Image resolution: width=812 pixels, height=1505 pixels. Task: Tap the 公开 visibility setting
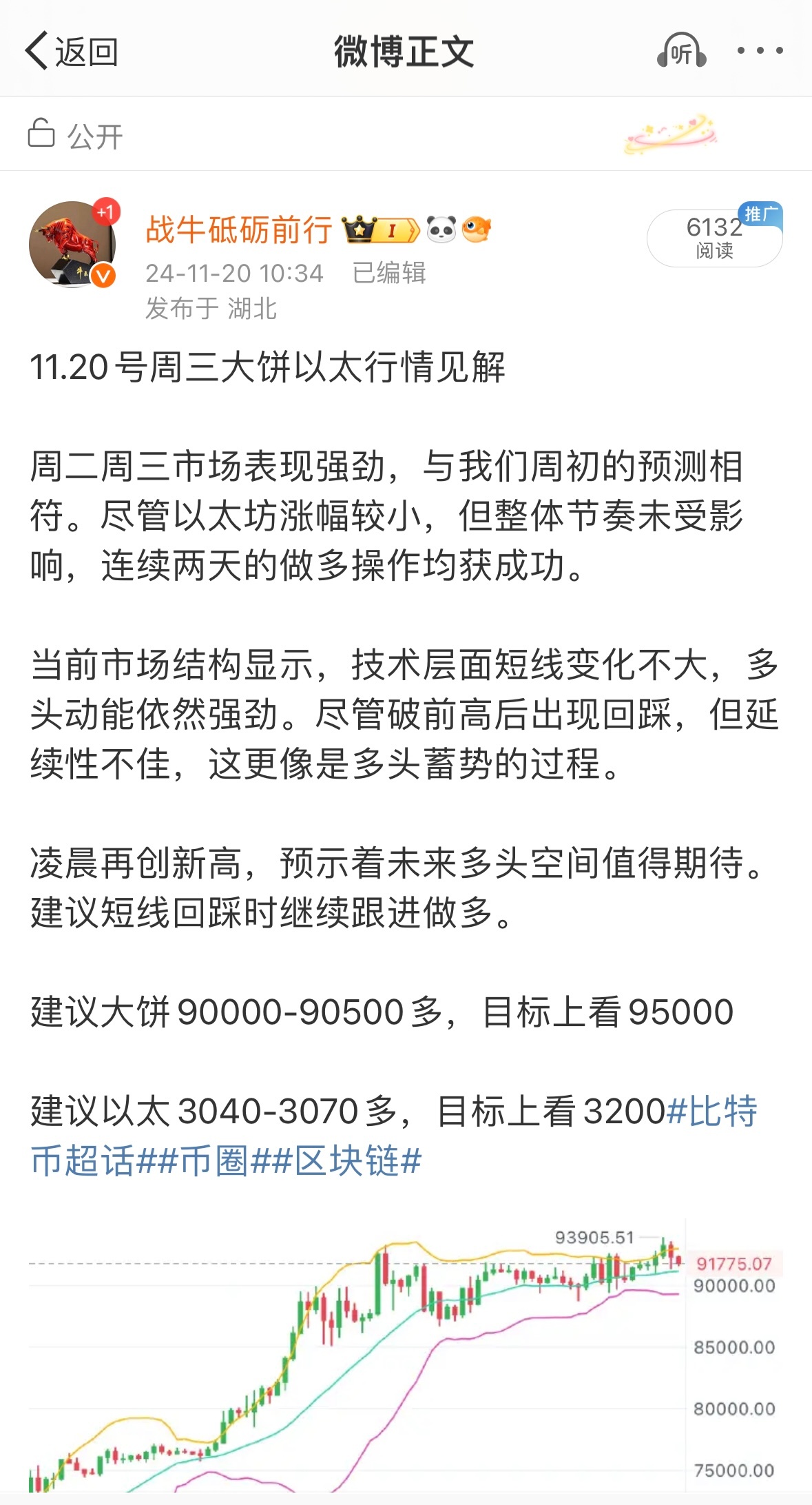(76, 135)
